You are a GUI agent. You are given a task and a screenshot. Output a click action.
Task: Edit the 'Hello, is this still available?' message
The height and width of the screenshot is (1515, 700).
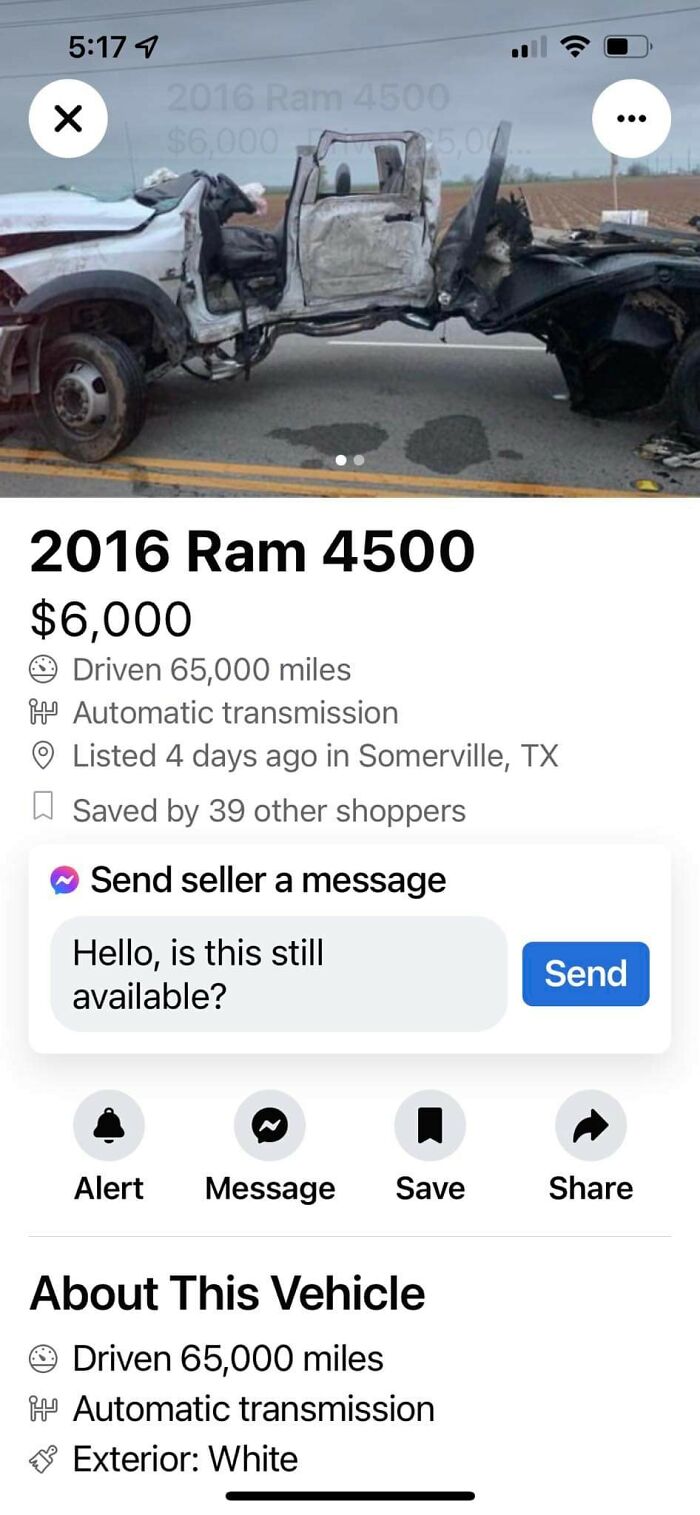pyautogui.click(x=277, y=973)
